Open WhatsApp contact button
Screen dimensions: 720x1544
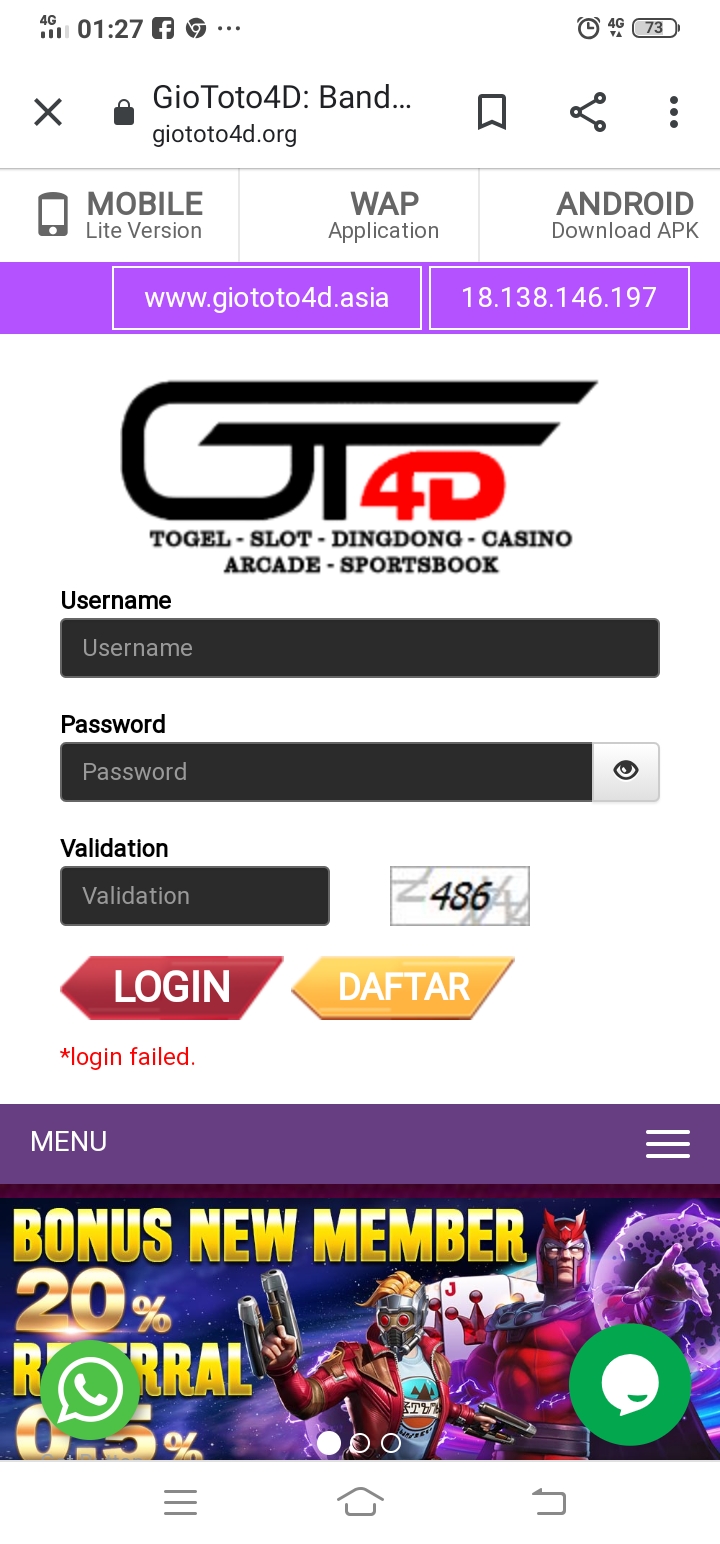pyautogui.click(x=89, y=1389)
